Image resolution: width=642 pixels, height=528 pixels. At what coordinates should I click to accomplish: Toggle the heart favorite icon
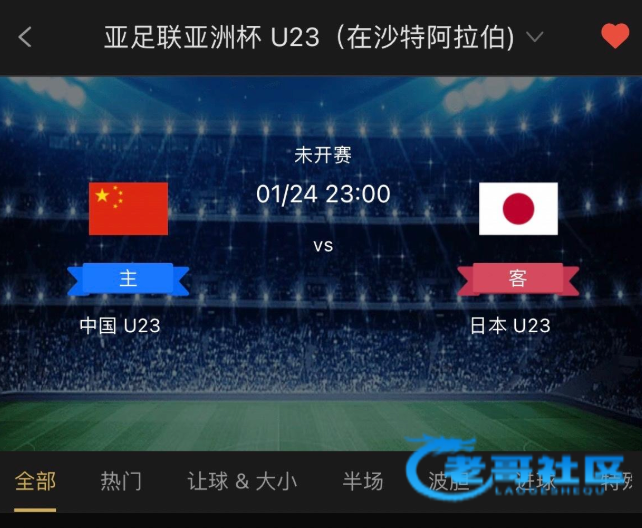click(614, 37)
